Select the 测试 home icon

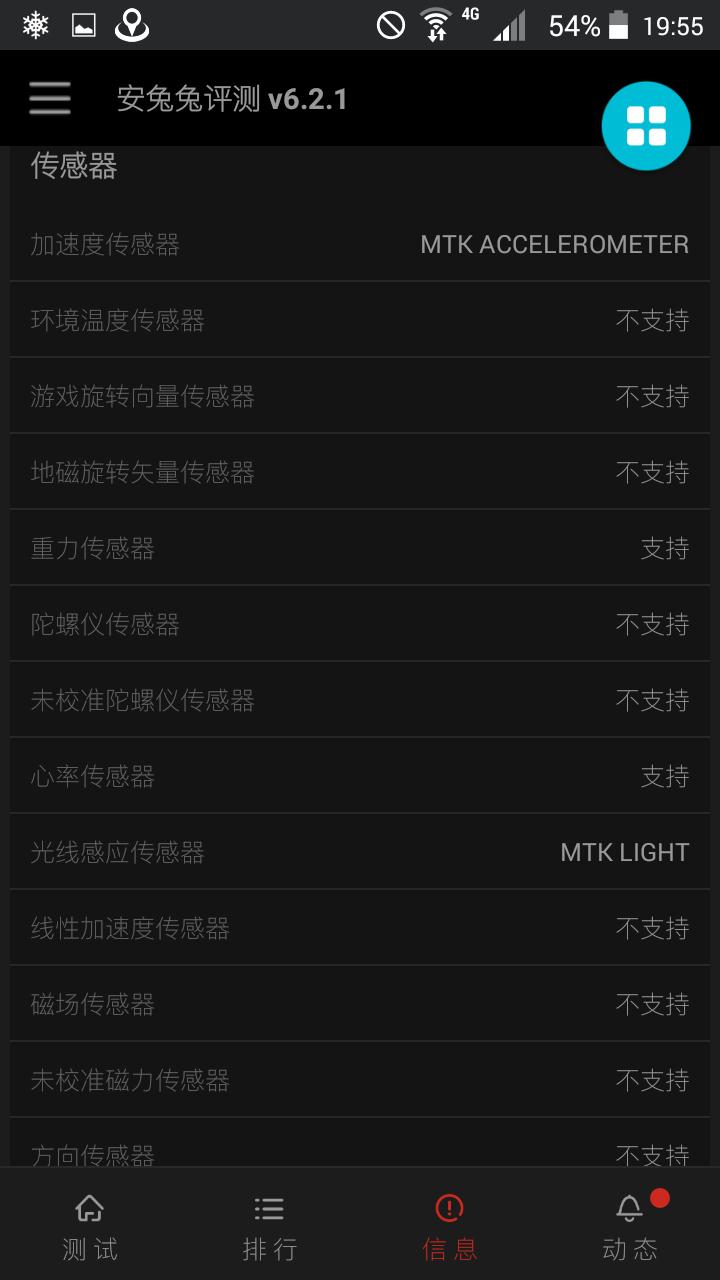pos(89,1209)
